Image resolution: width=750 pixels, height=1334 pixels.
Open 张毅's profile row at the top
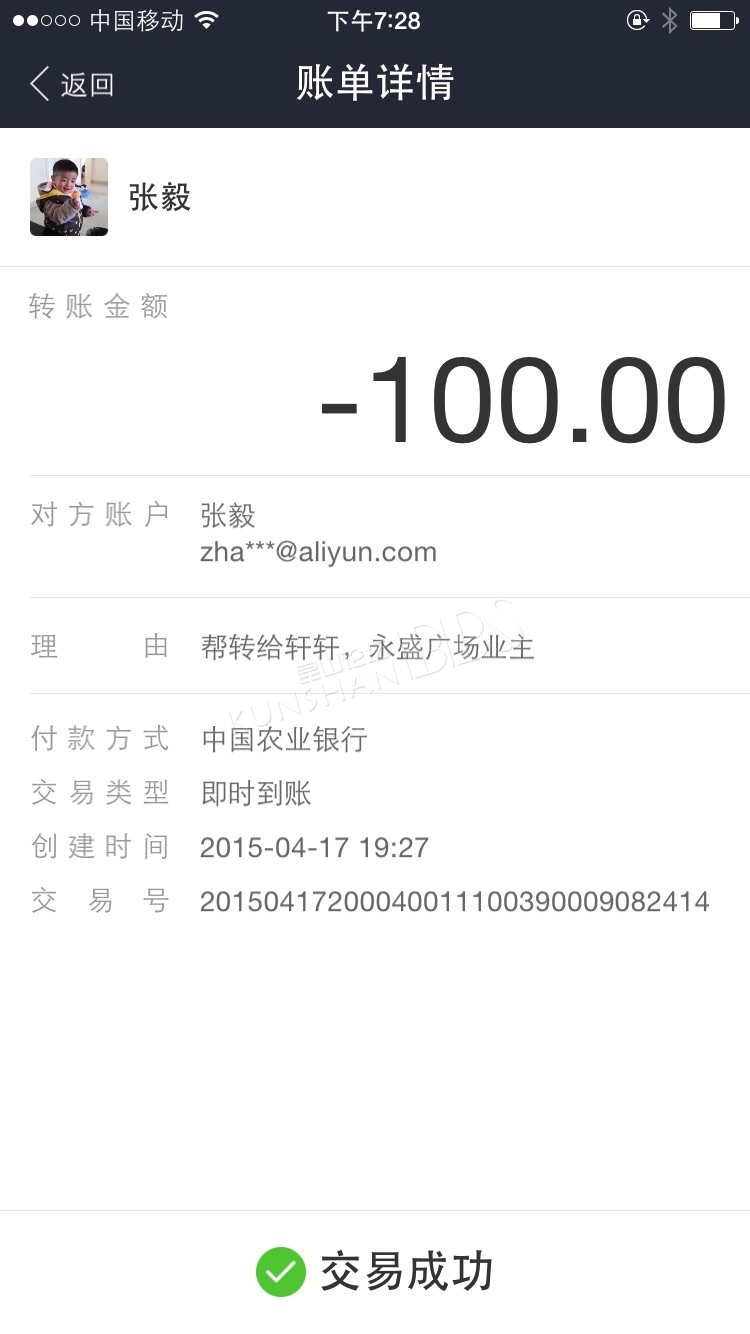(x=375, y=197)
